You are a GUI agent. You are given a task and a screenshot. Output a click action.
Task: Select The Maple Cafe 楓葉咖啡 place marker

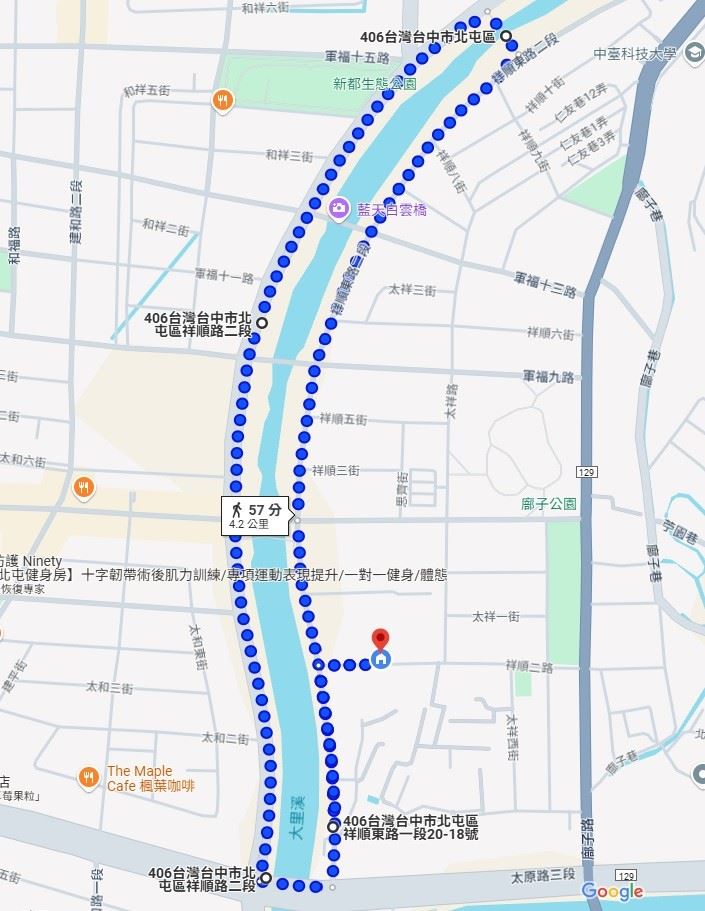pyautogui.click(x=88, y=777)
